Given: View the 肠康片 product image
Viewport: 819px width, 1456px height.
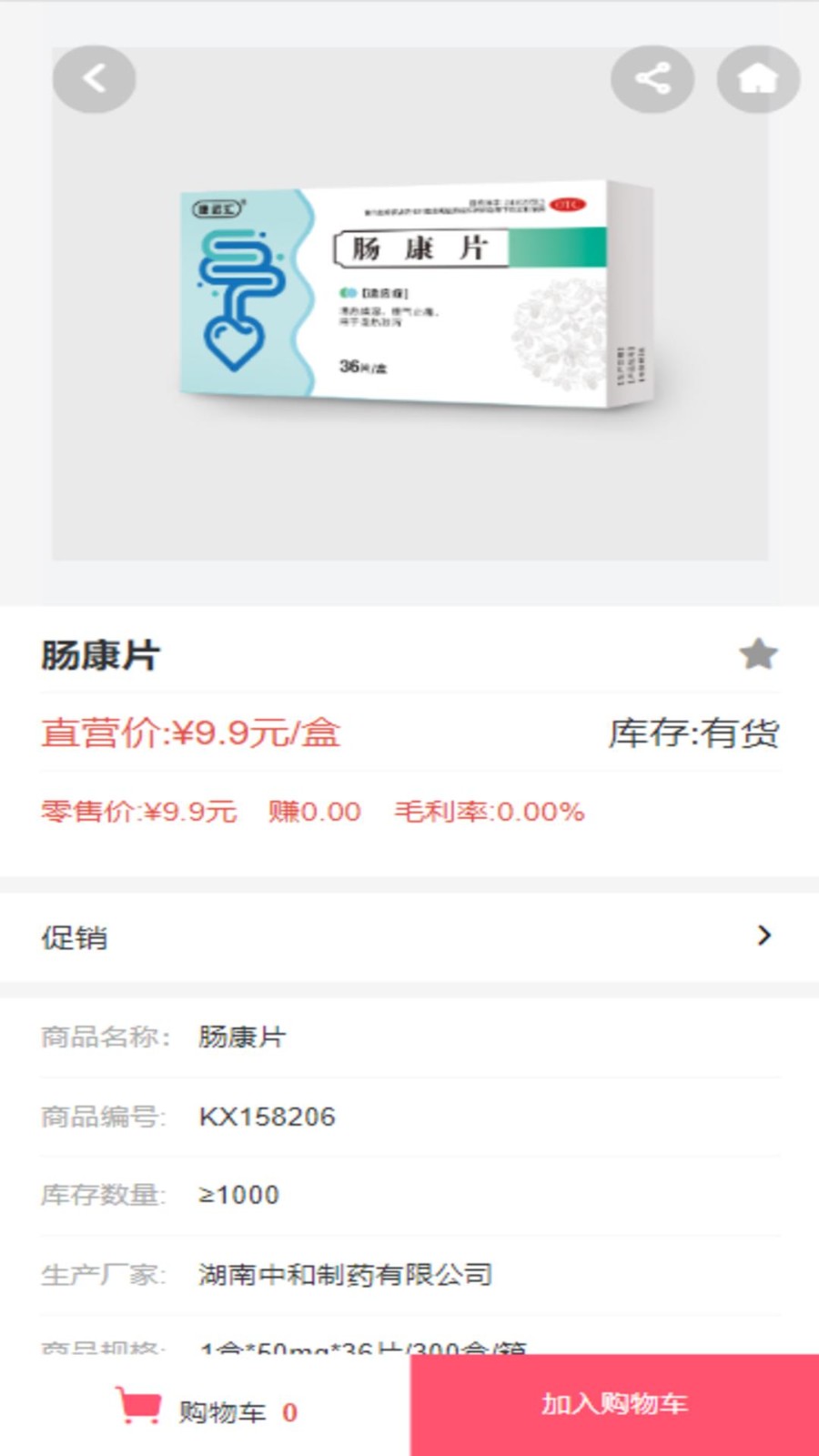Looking at the screenshot, I should 414,296.
